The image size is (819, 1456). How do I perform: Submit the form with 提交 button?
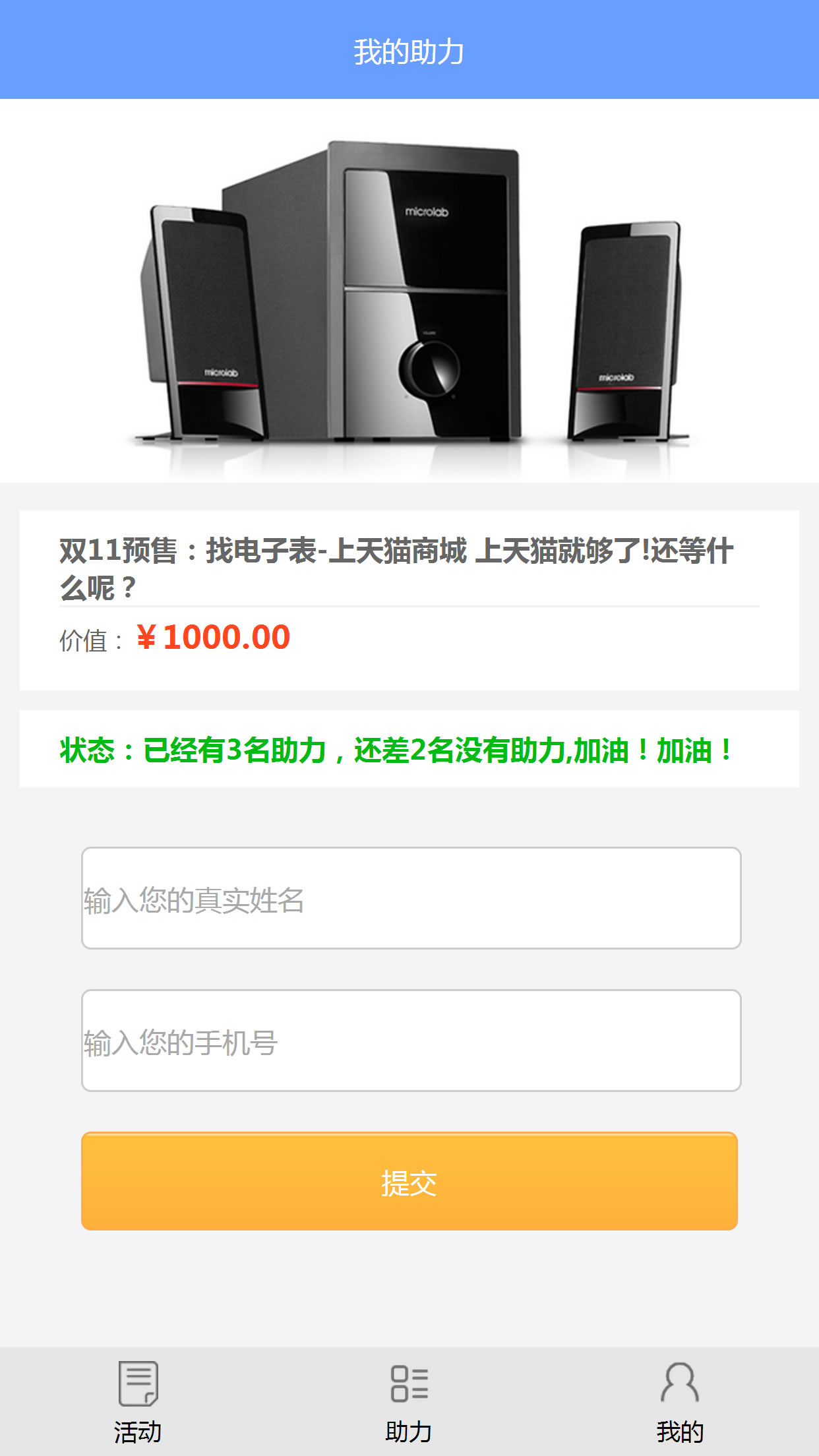pos(409,1181)
